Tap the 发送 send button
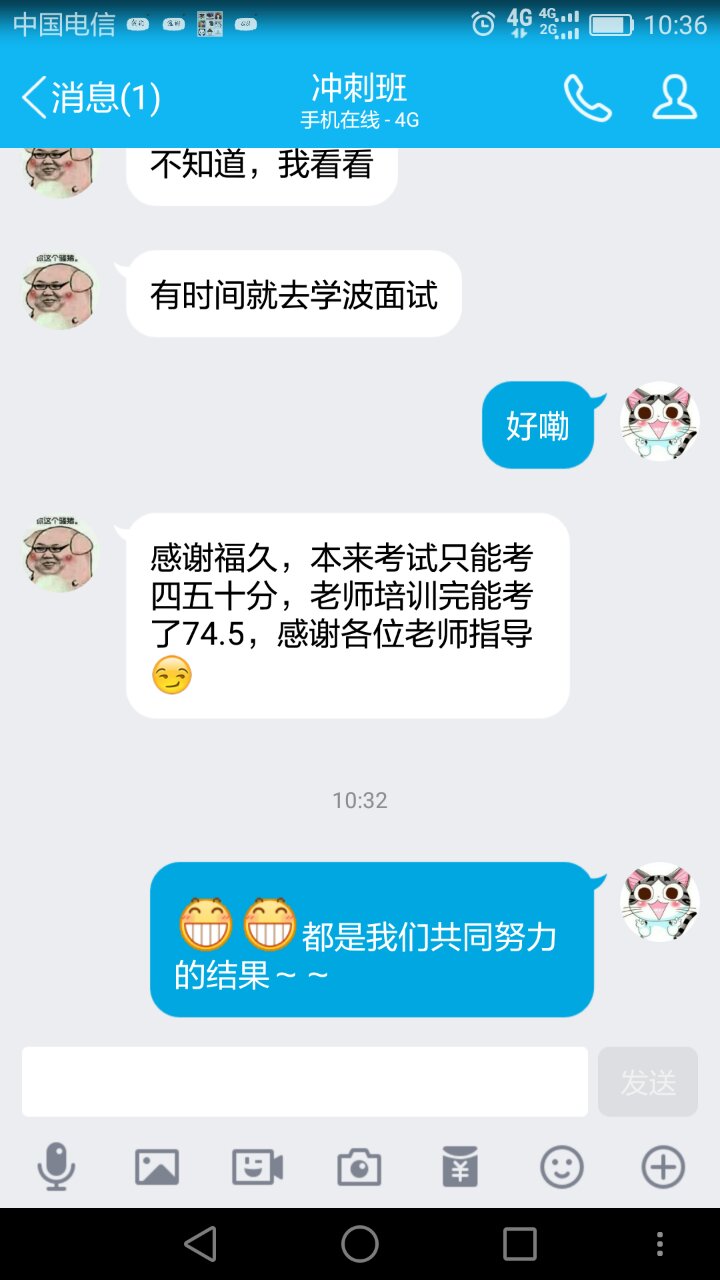 pyautogui.click(x=648, y=1082)
